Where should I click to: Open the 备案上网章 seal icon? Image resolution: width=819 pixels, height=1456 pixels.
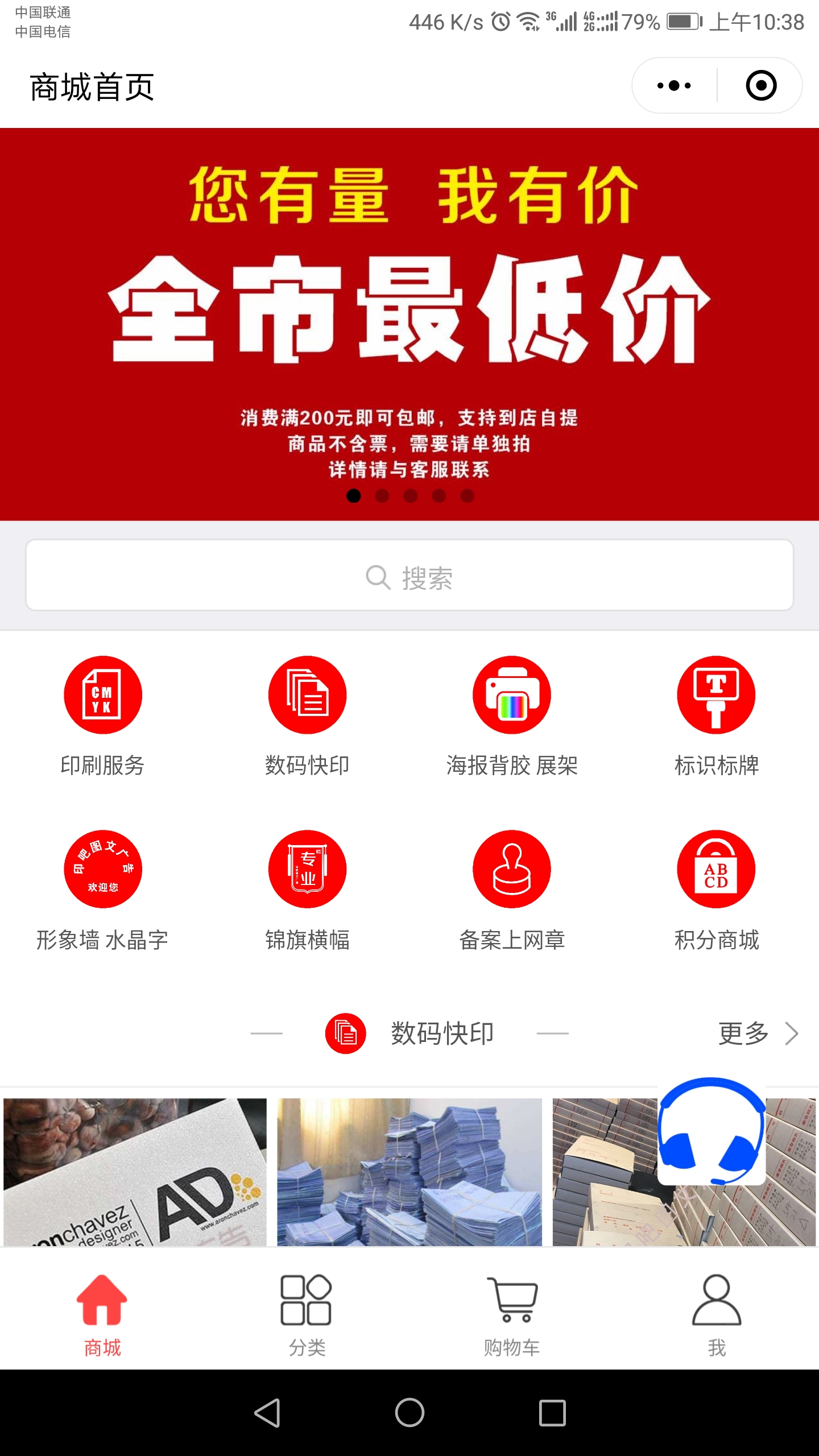[x=511, y=869]
